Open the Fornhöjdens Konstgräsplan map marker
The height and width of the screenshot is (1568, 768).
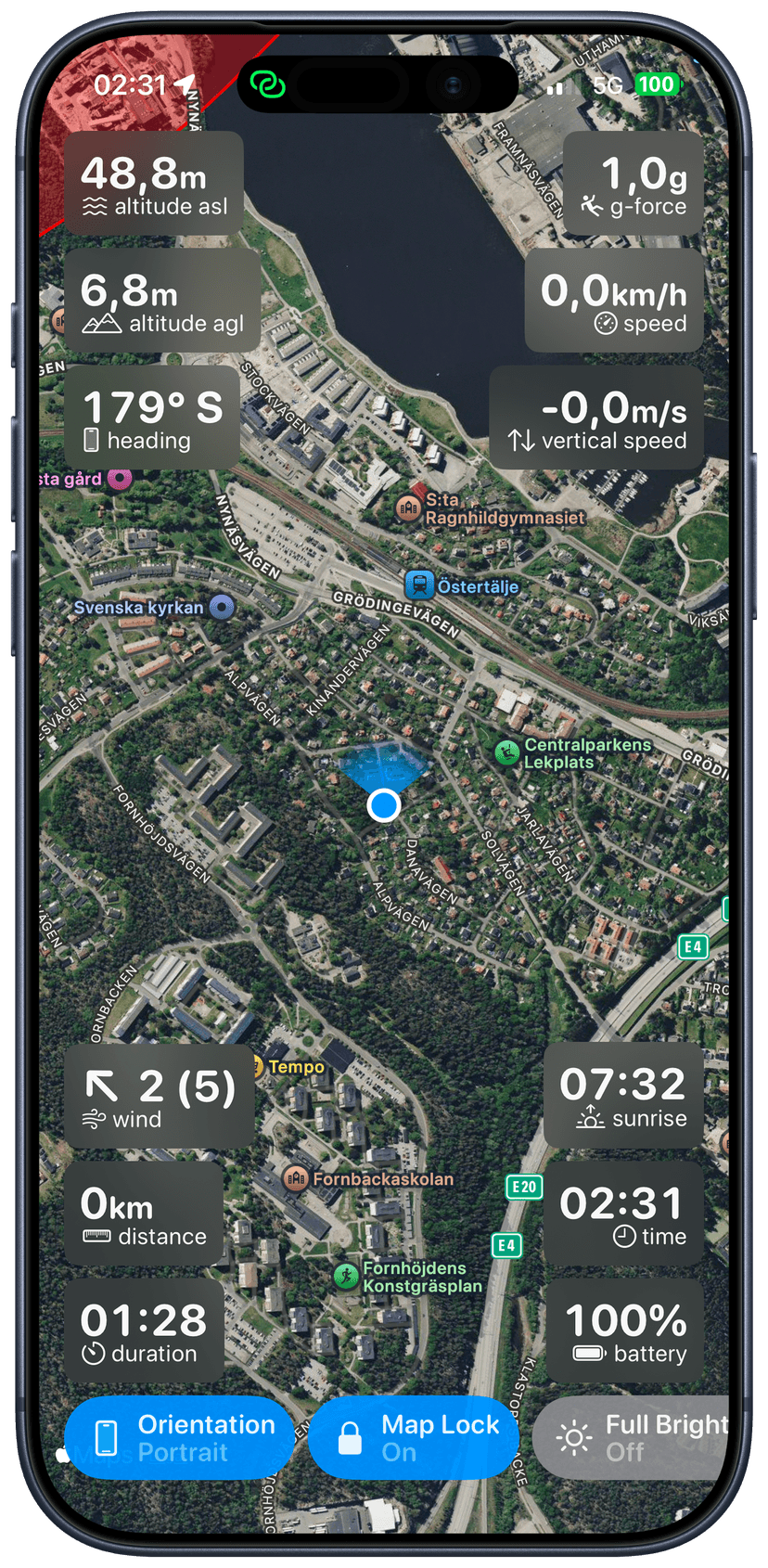click(x=346, y=1276)
